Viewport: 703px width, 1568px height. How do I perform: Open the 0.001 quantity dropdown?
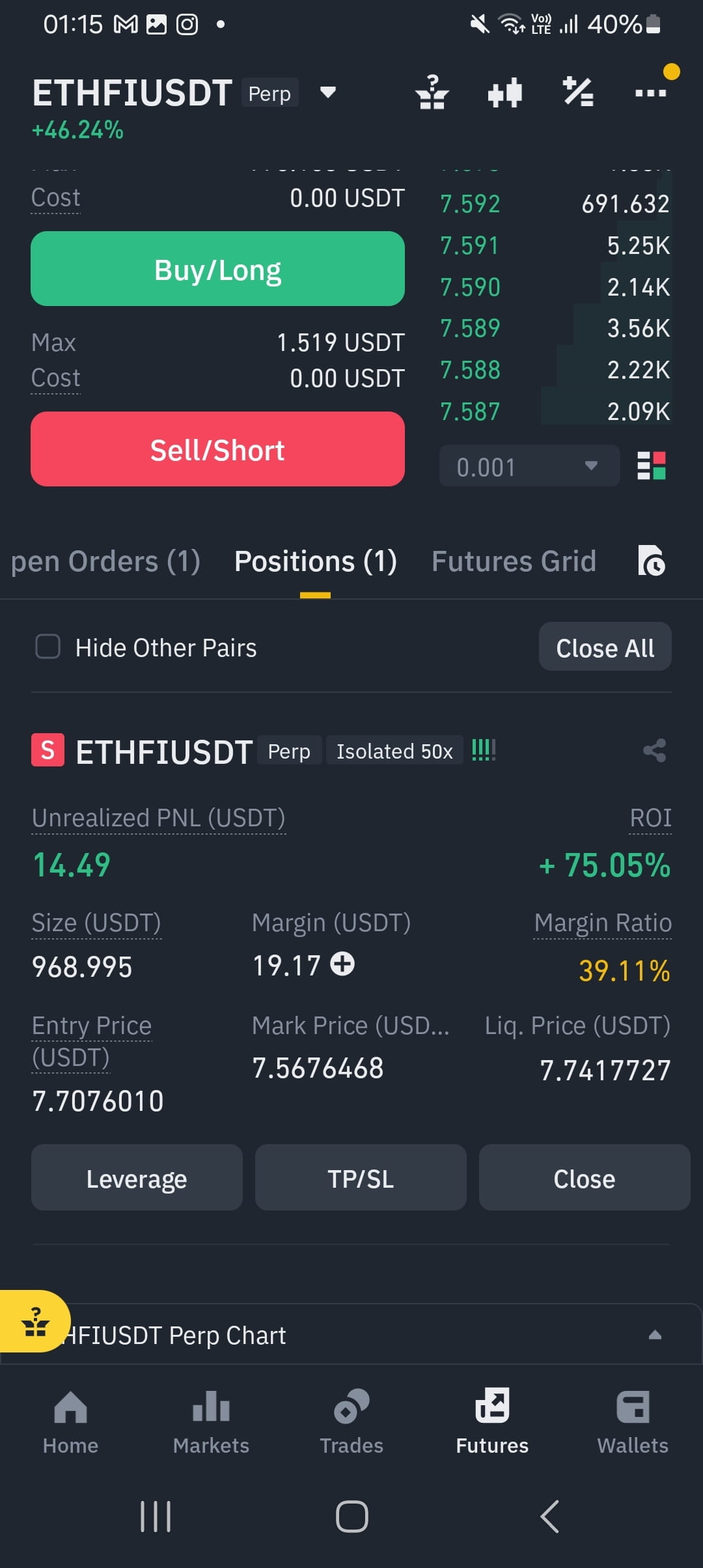pos(529,466)
